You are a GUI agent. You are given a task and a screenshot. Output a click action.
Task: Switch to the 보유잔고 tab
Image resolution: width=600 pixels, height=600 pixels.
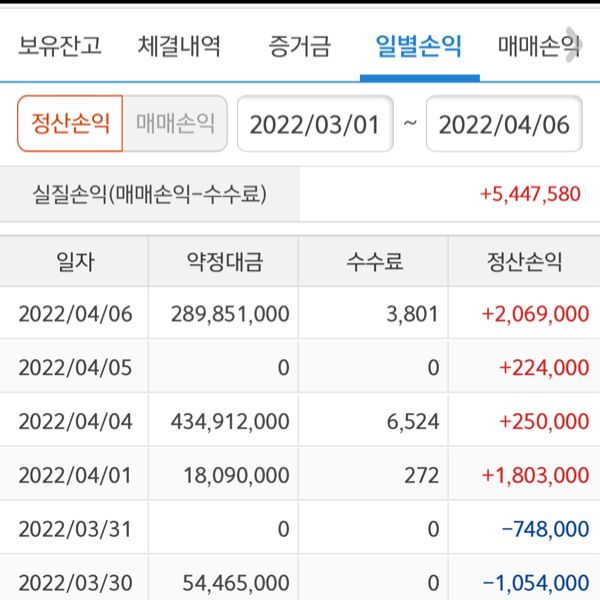point(60,46)
